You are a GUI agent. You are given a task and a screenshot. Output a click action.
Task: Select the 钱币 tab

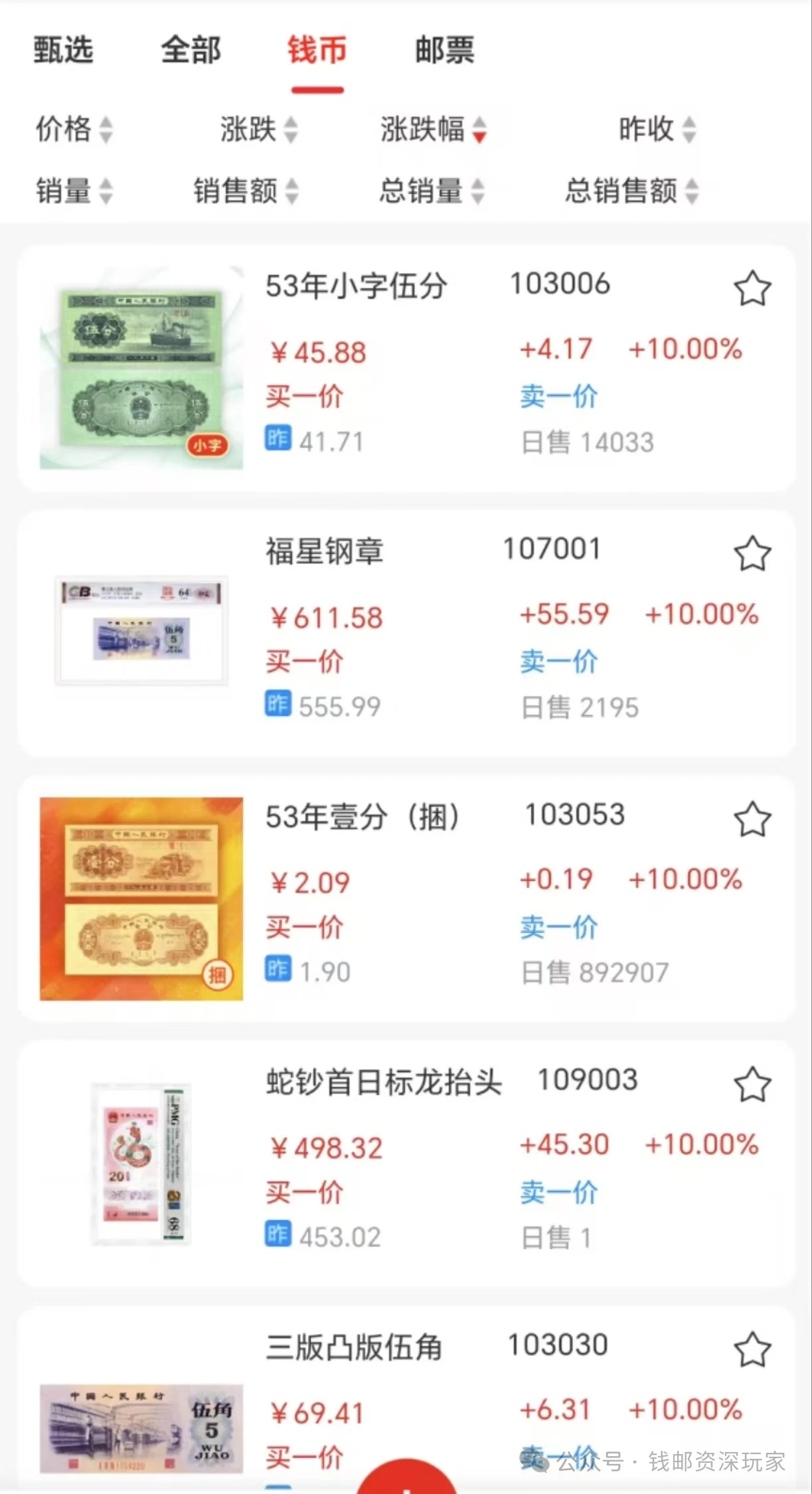tap(317, 50)
